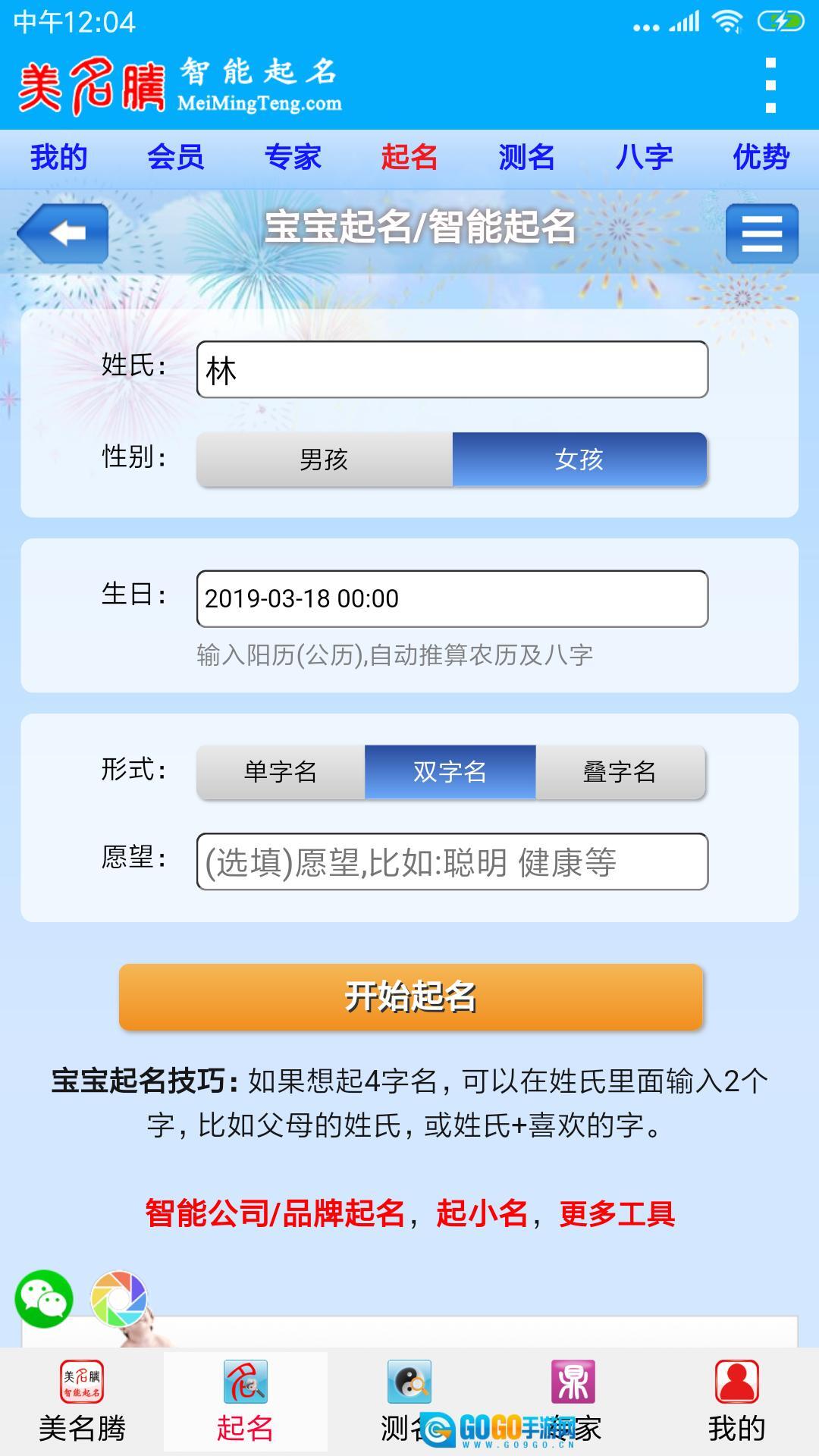Screen dimensions: 819x1456
Task: Open the 生日 birthday date field
Action: click(x=452, y=599)
